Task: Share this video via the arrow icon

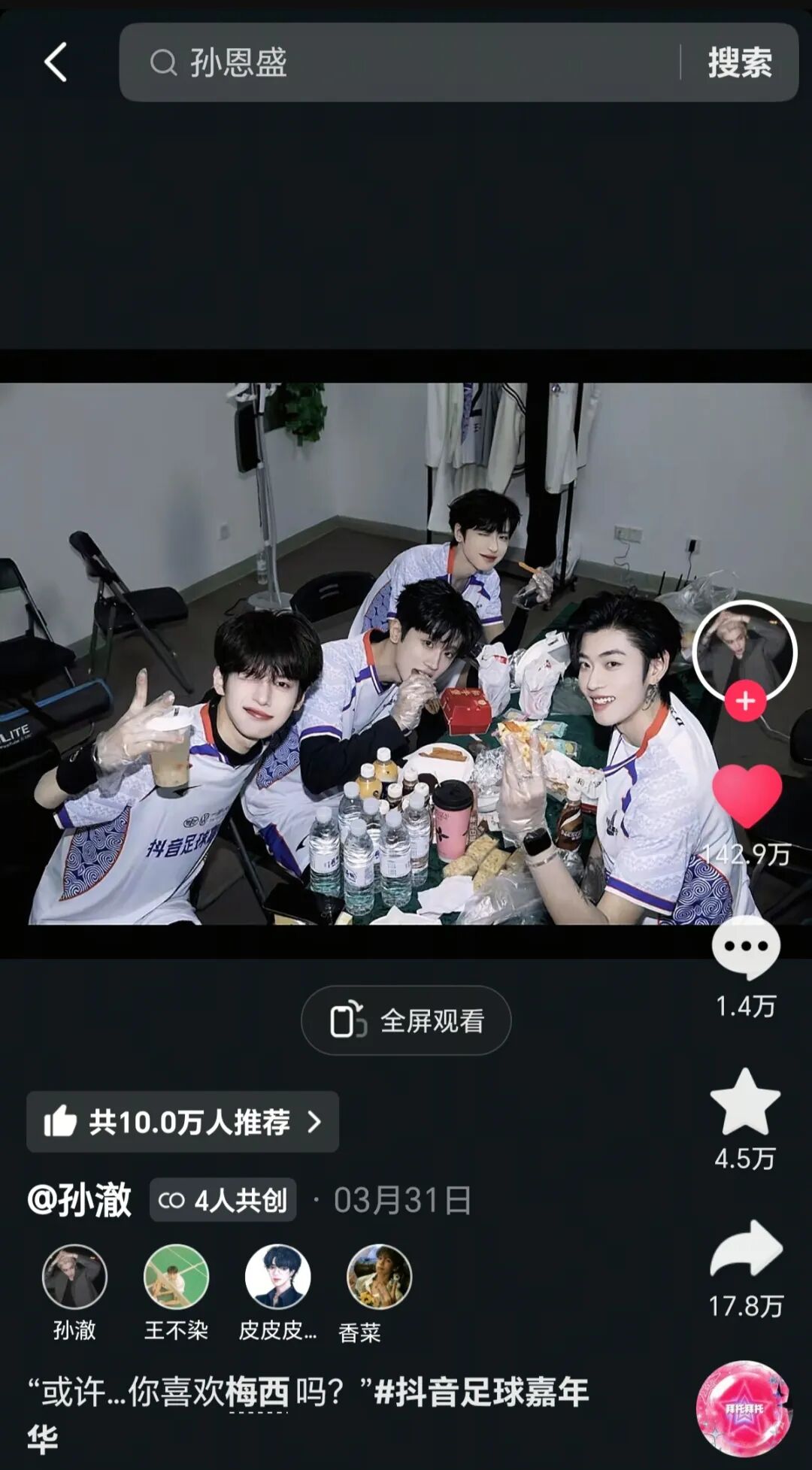Action: click(747, 1250)
